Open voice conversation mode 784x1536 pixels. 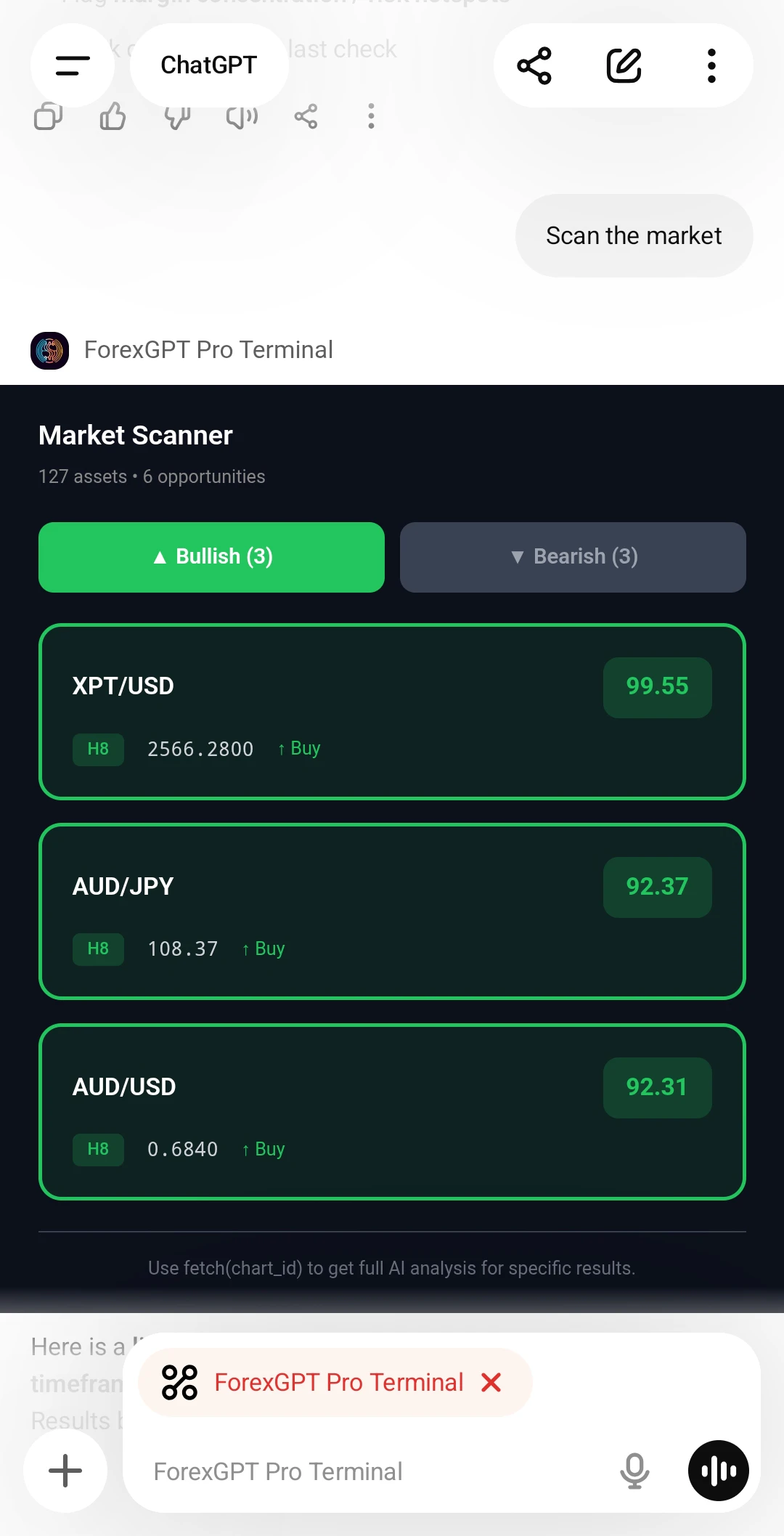(717, 1471)
